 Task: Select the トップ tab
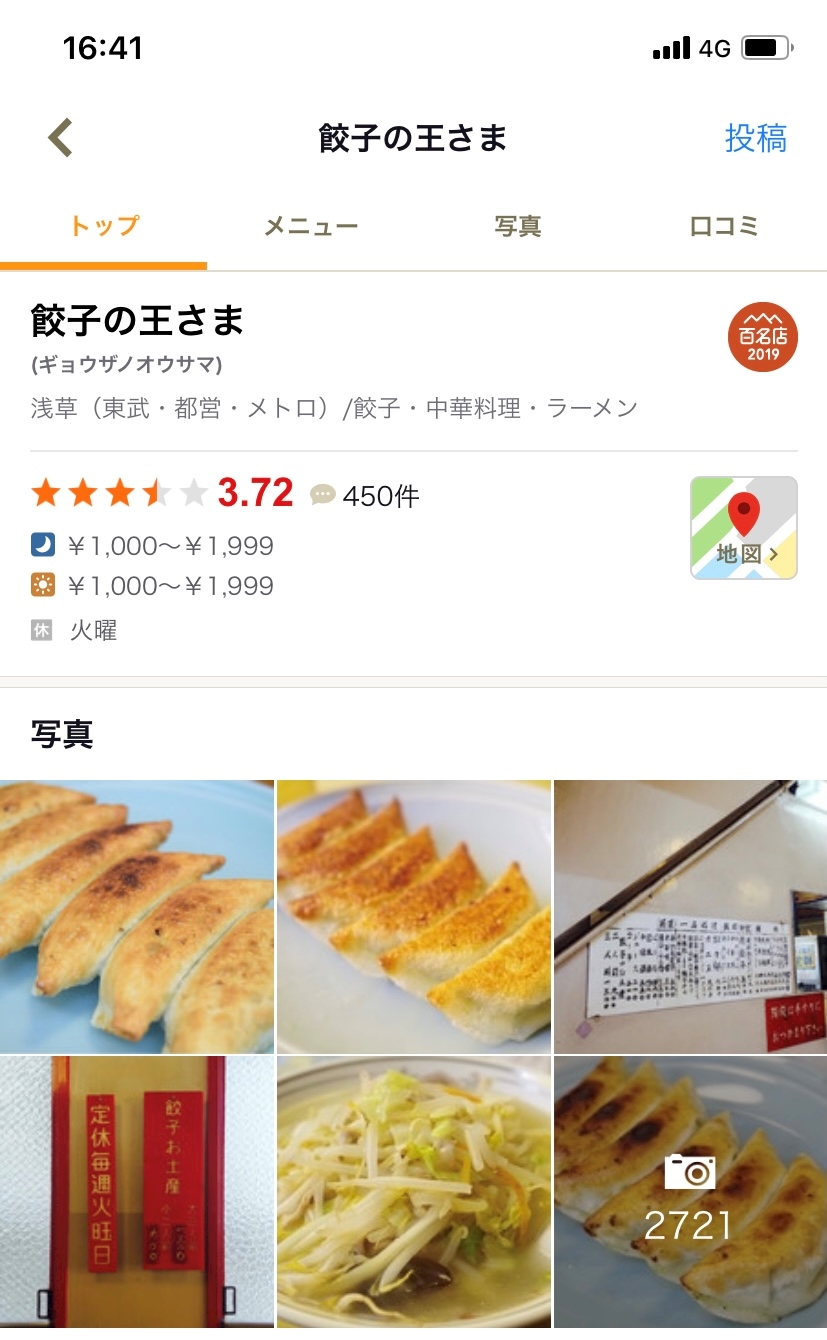103,227
